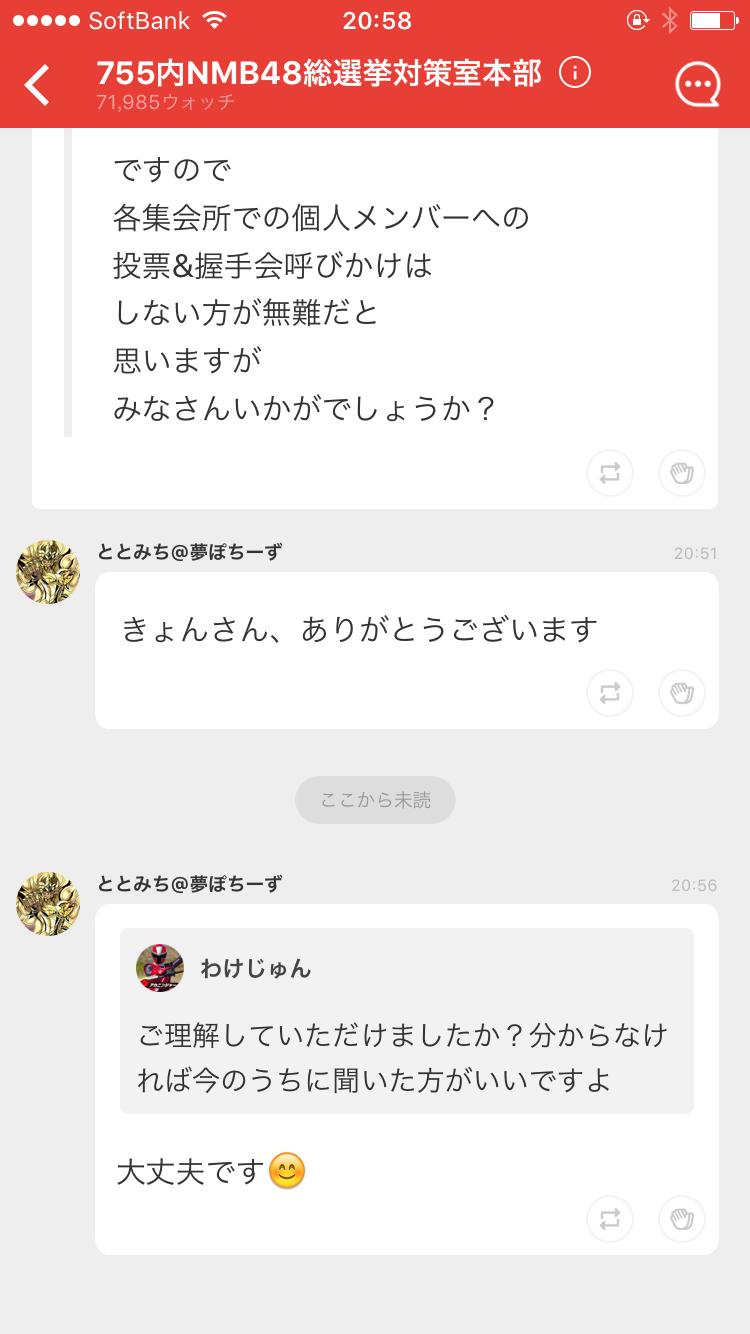
Task: Clap for the きょん announcement message
Action: (x=681, y=473)
